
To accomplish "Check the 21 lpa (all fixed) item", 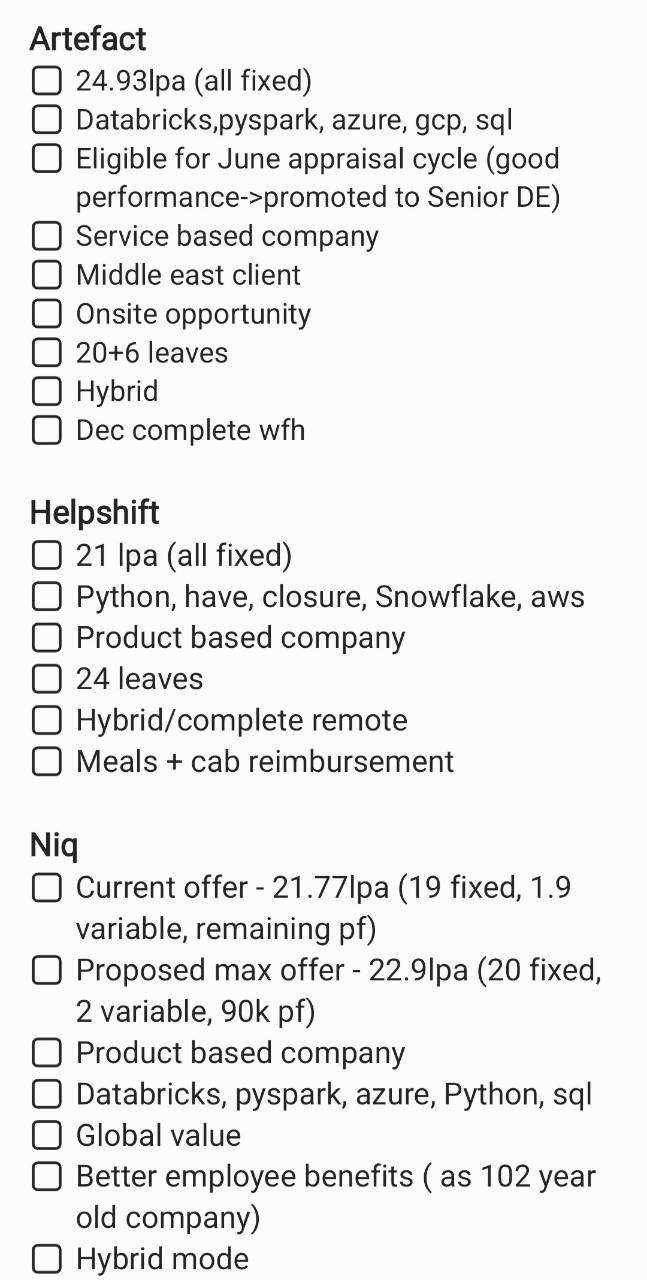I will 46,555.
